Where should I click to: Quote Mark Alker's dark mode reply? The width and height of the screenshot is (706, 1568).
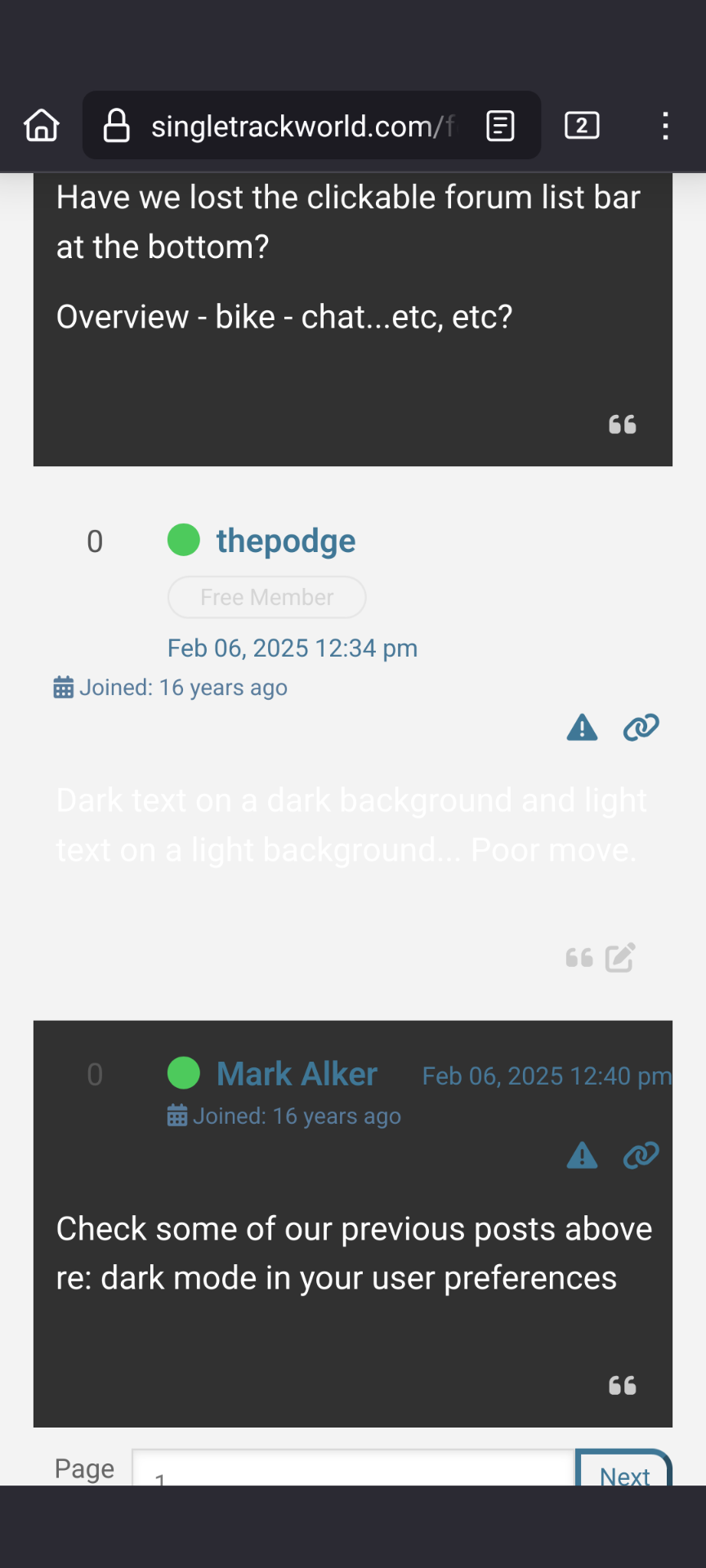pyautogui.click(x=622, y=1385)
